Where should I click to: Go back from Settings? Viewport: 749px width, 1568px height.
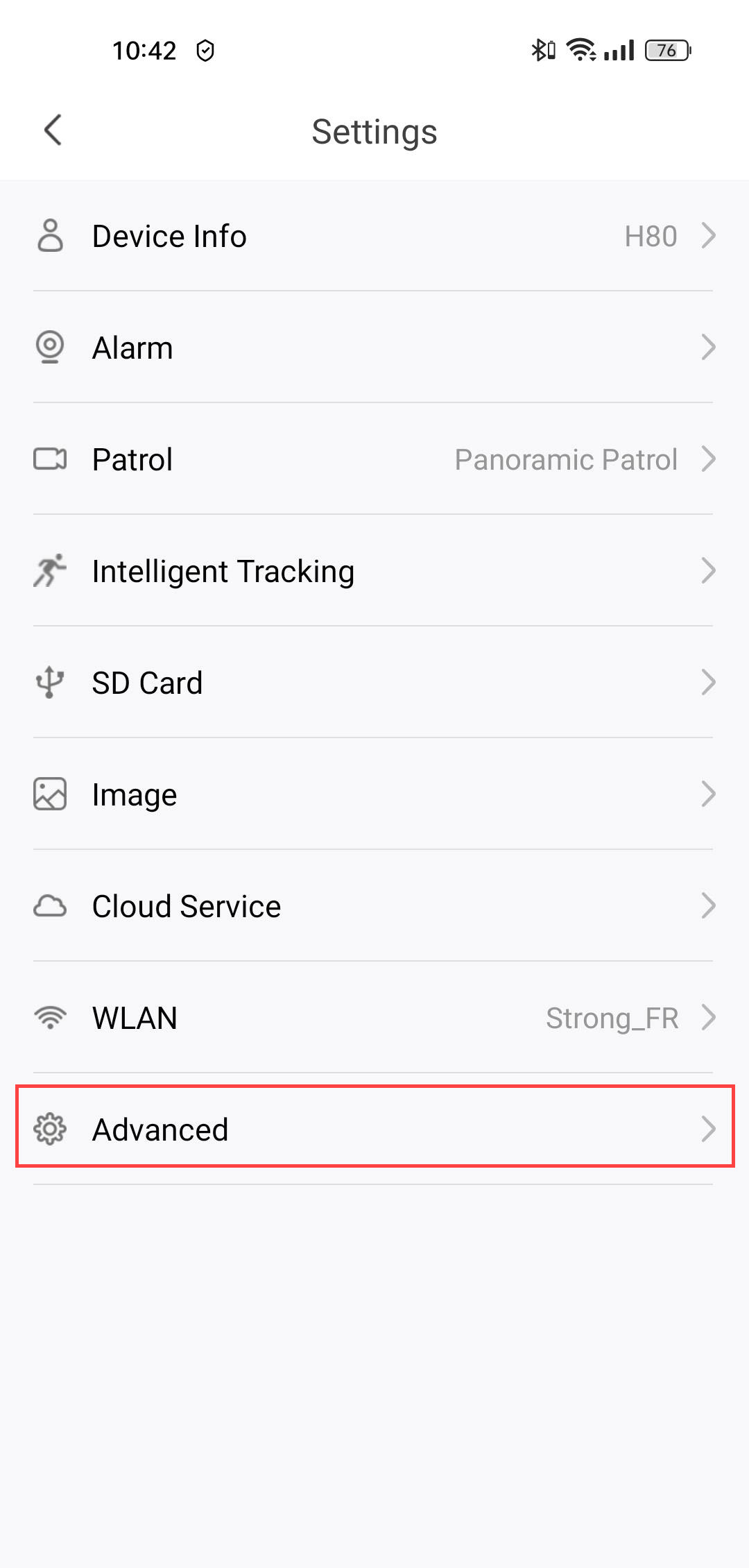tap(53, 130)
